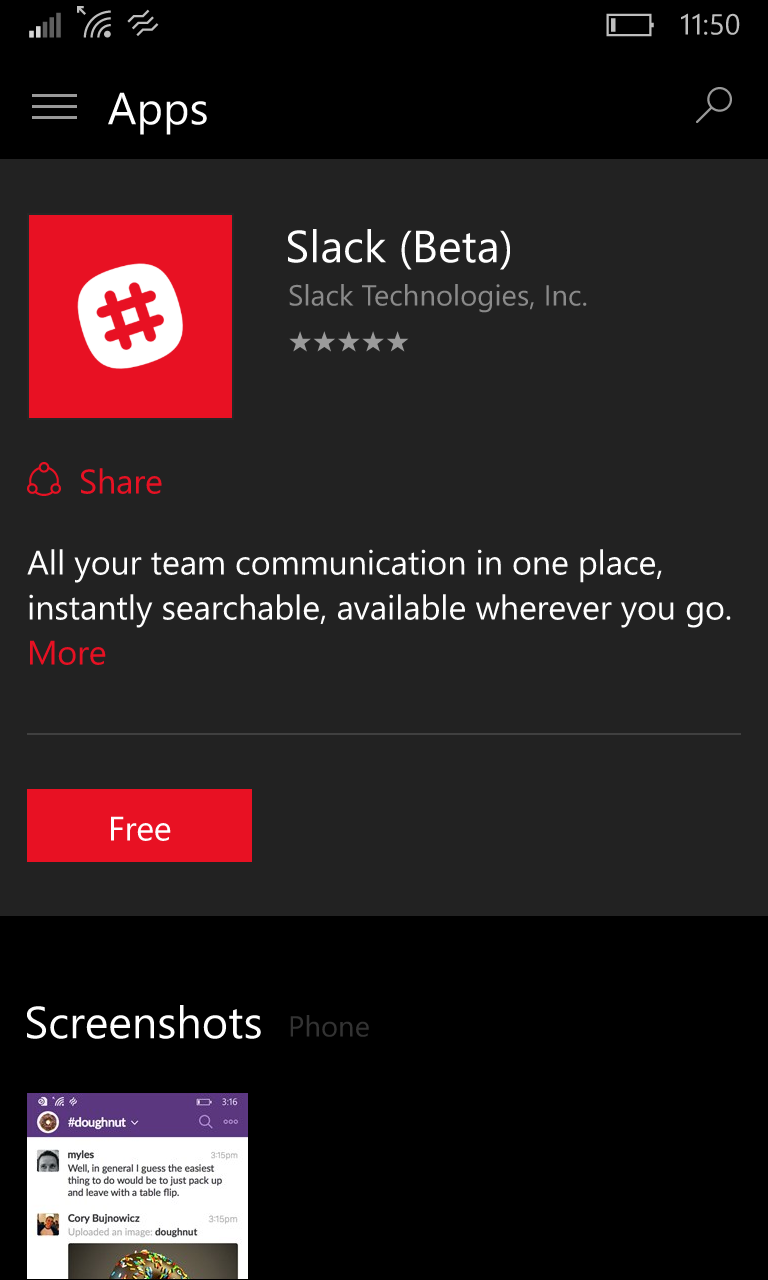The width and height of the screenshot is (768, 1280).
Task: Open the store search magnifier
Action: [x=714, y=106]
